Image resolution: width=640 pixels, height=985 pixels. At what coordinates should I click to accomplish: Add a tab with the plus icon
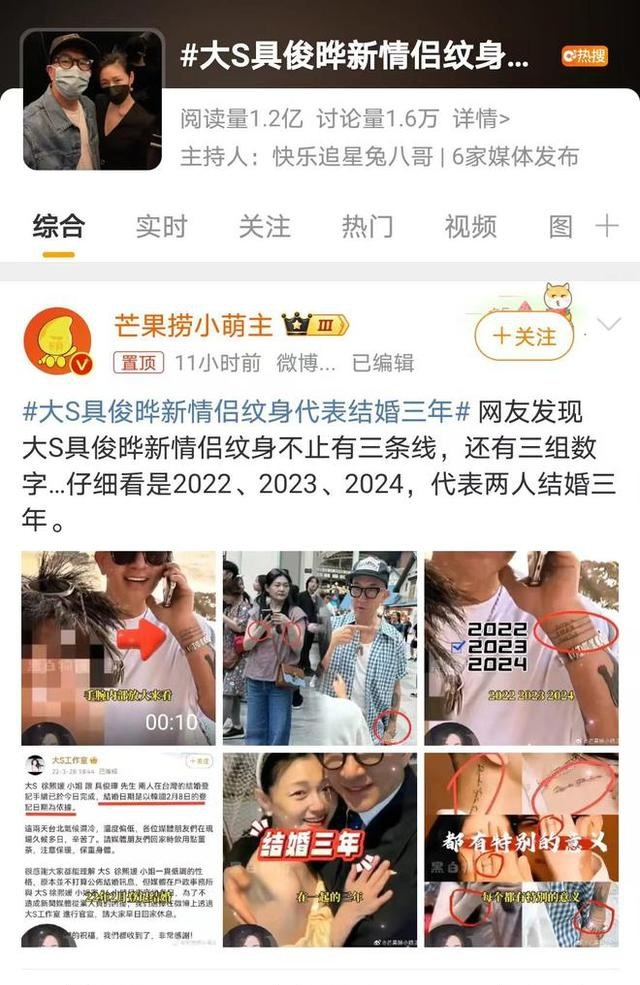[607, 226]
